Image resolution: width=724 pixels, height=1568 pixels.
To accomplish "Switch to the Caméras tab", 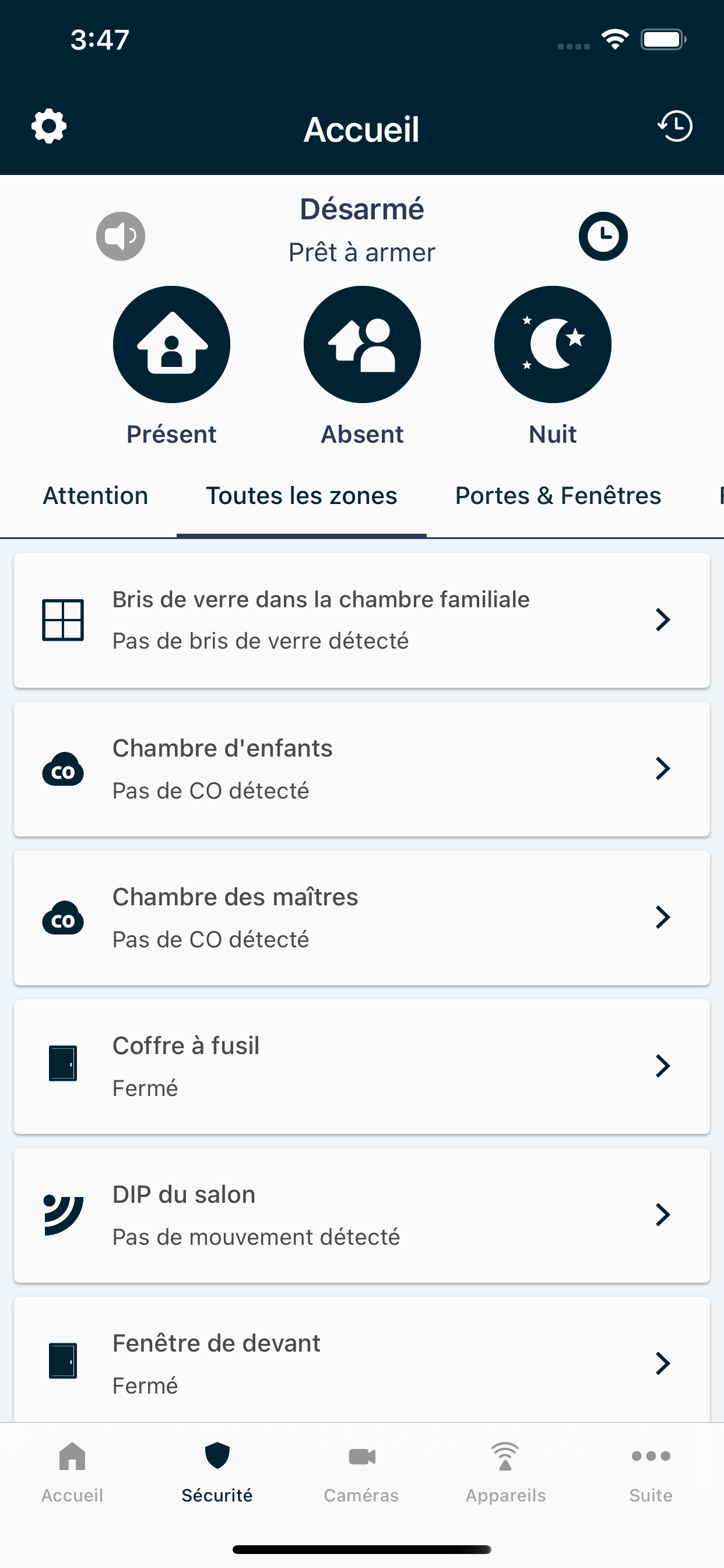I will (x=361, y=1472).
